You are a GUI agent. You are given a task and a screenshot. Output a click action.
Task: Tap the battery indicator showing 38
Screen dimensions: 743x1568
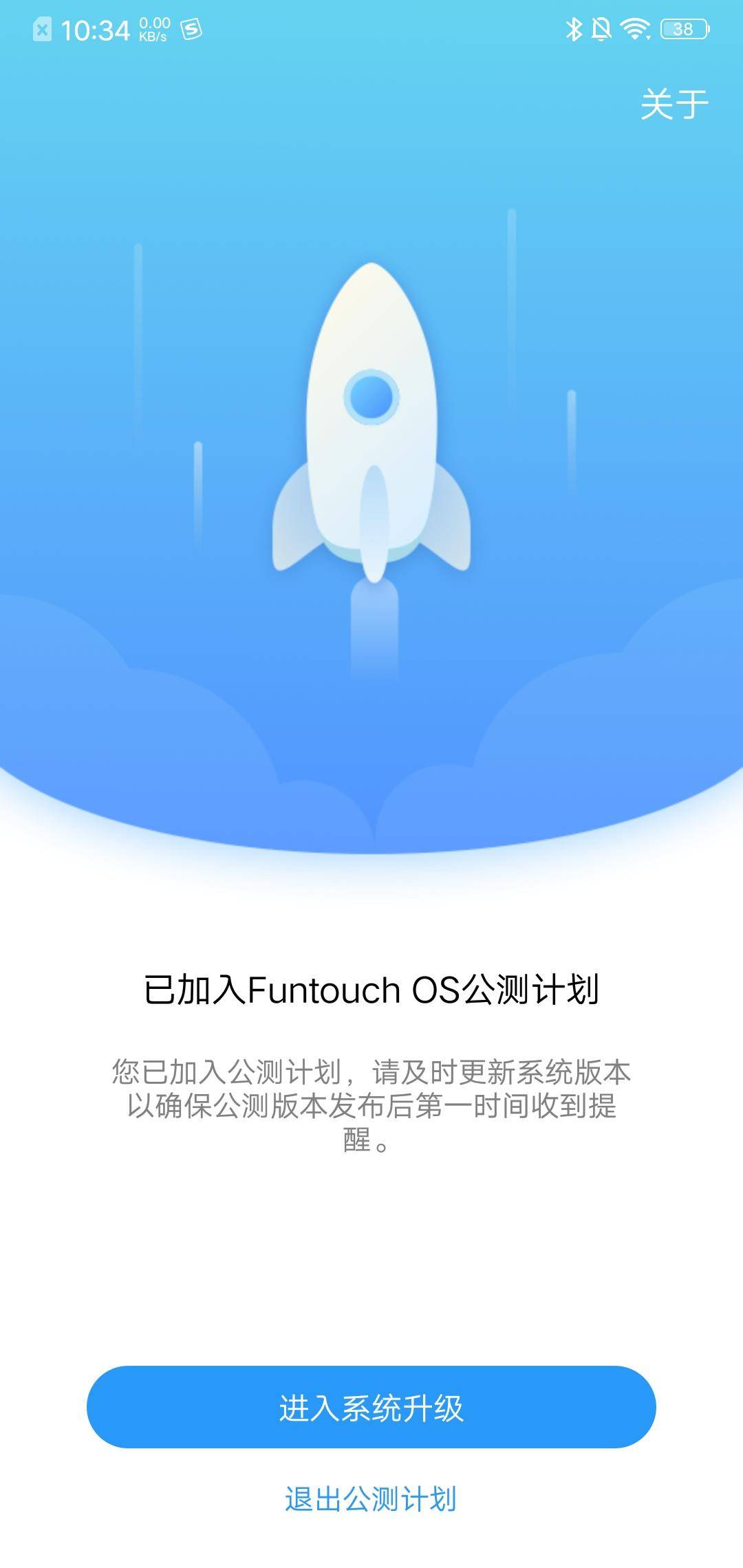pyautogui.click(x=685, y=28)
